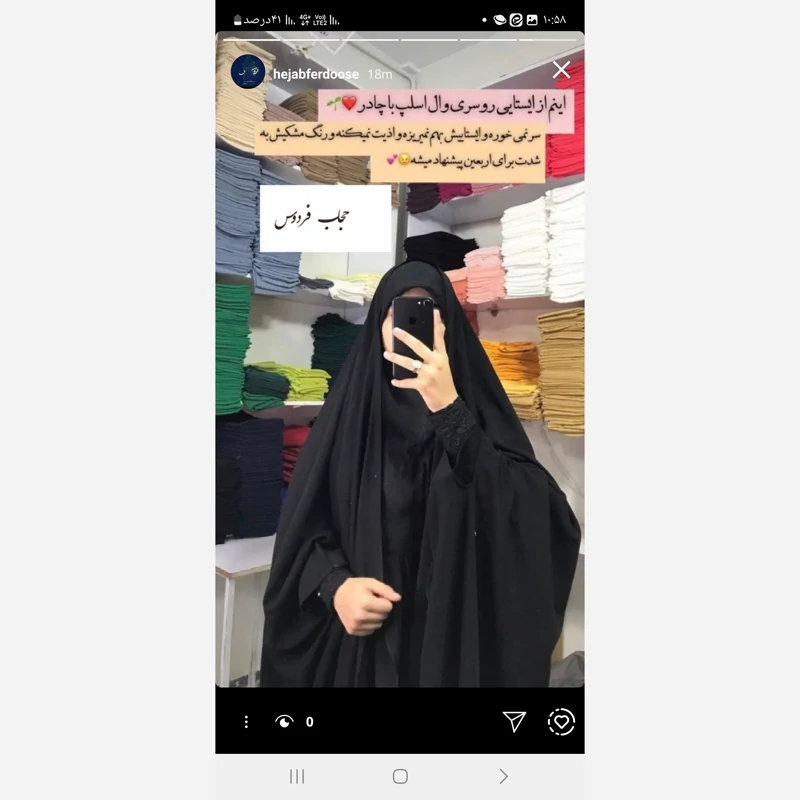The height and width of the screenshot is (800, 800).
Task: Open recent apps from the navigation bar
Action: tap(297, 776)
